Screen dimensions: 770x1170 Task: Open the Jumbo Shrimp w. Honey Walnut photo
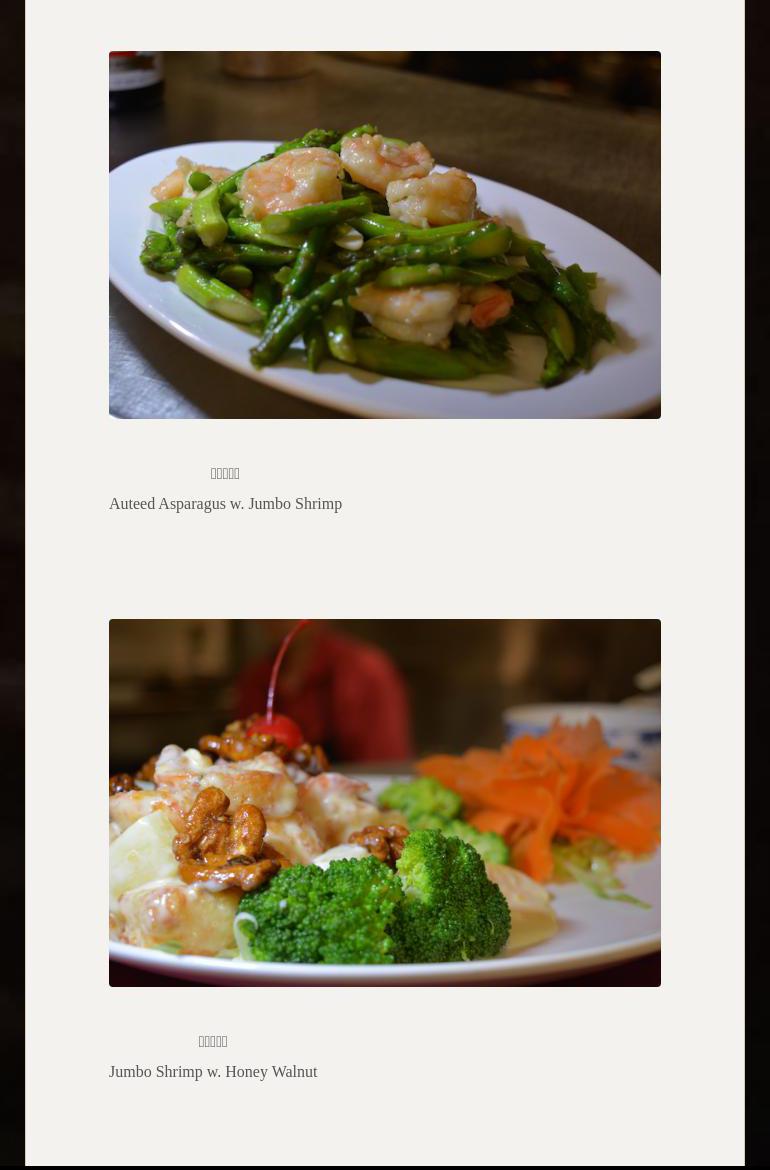point(384,802)
